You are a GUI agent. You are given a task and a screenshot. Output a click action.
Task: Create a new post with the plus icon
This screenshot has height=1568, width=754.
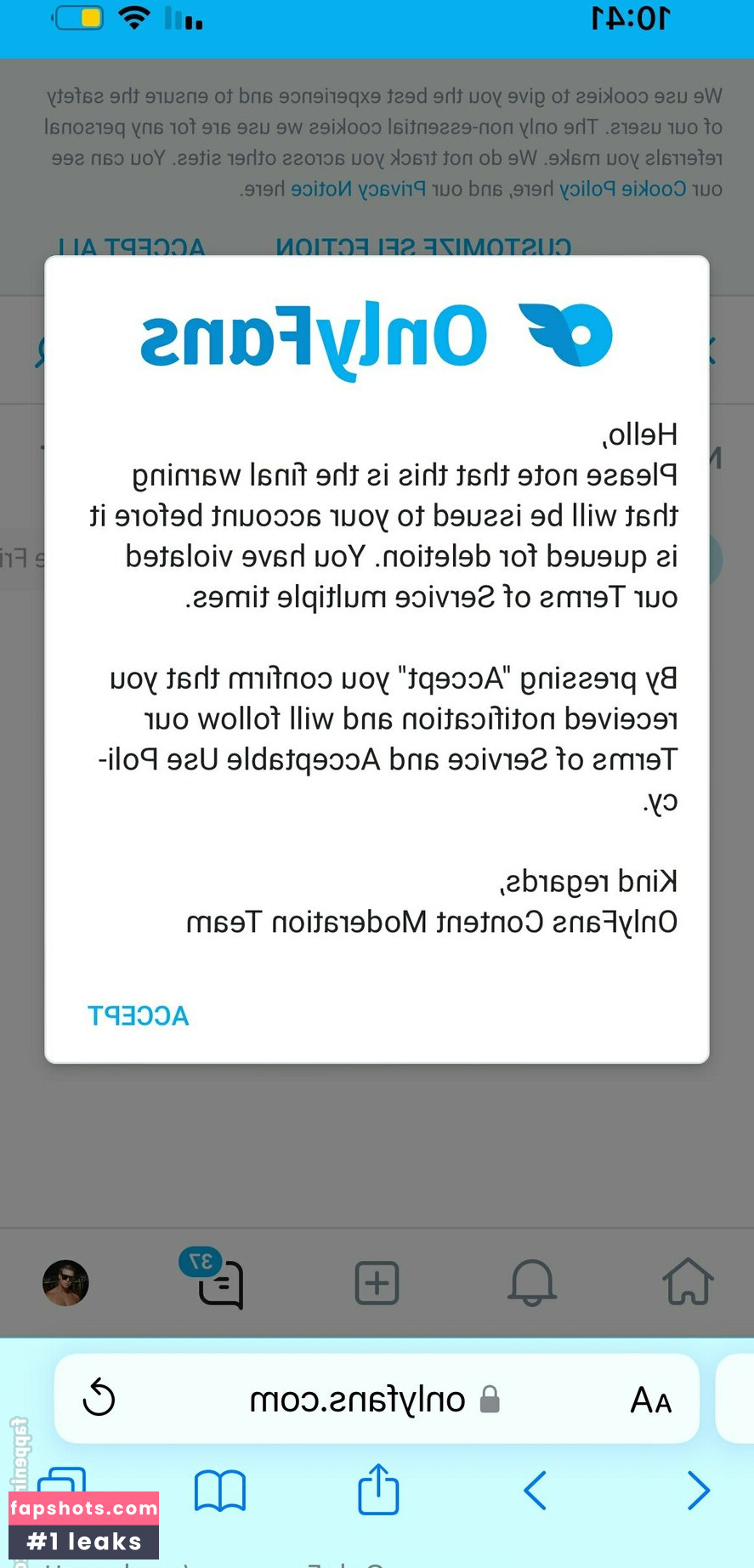click(x=377, y=1282)
